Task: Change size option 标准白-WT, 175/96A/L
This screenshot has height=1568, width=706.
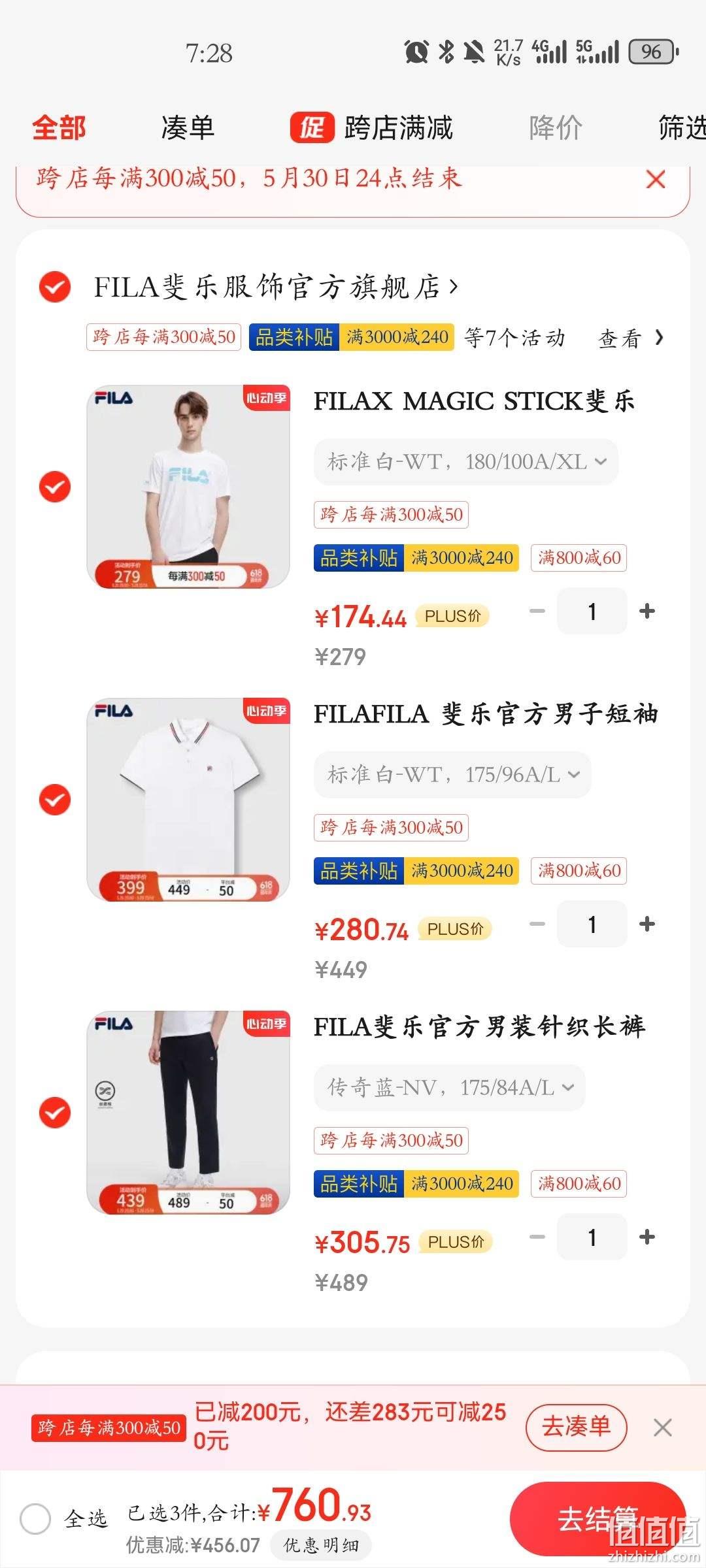Action: (x=452, y=775)
